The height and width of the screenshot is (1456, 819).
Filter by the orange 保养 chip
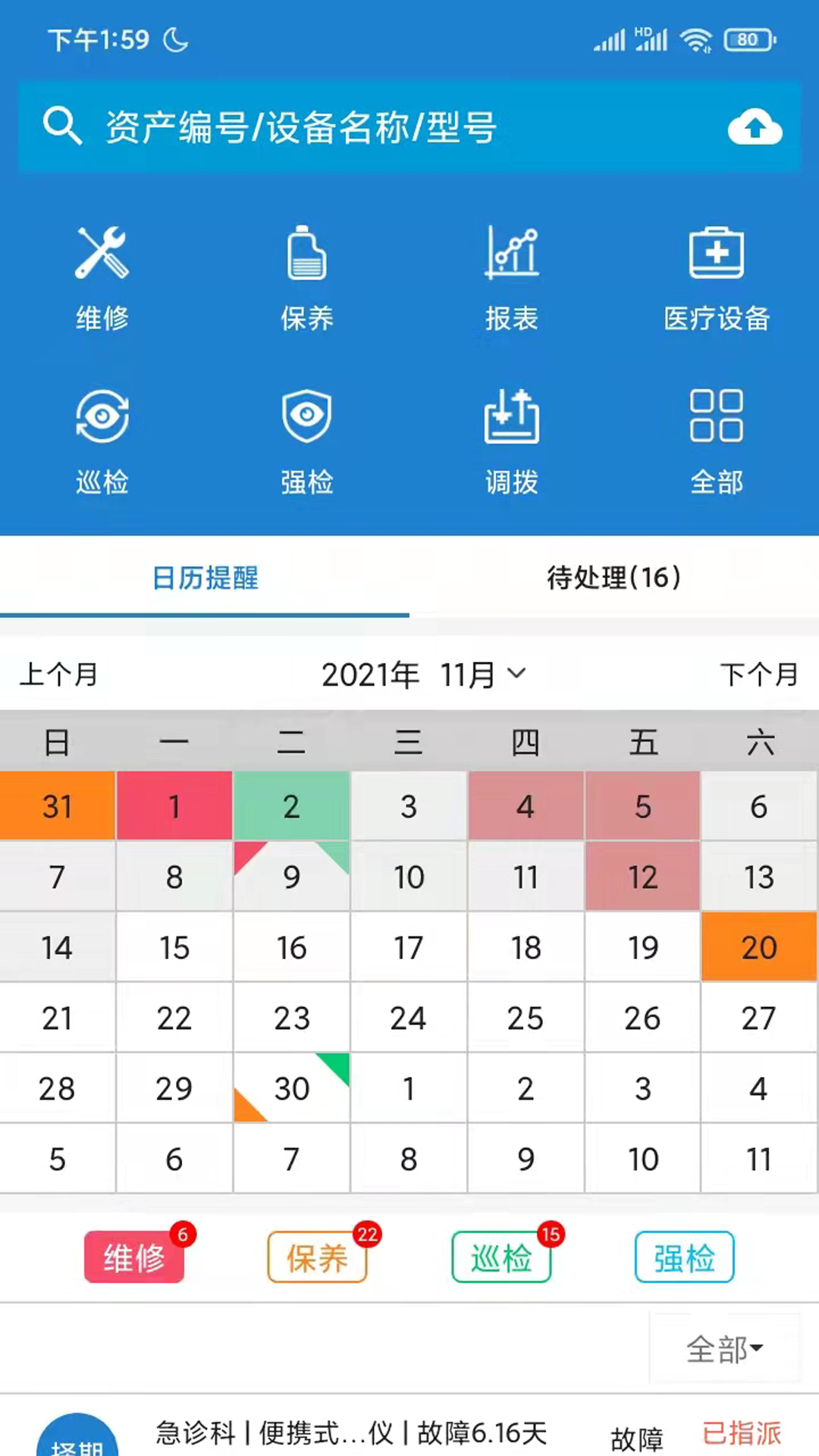point(317,1258)
